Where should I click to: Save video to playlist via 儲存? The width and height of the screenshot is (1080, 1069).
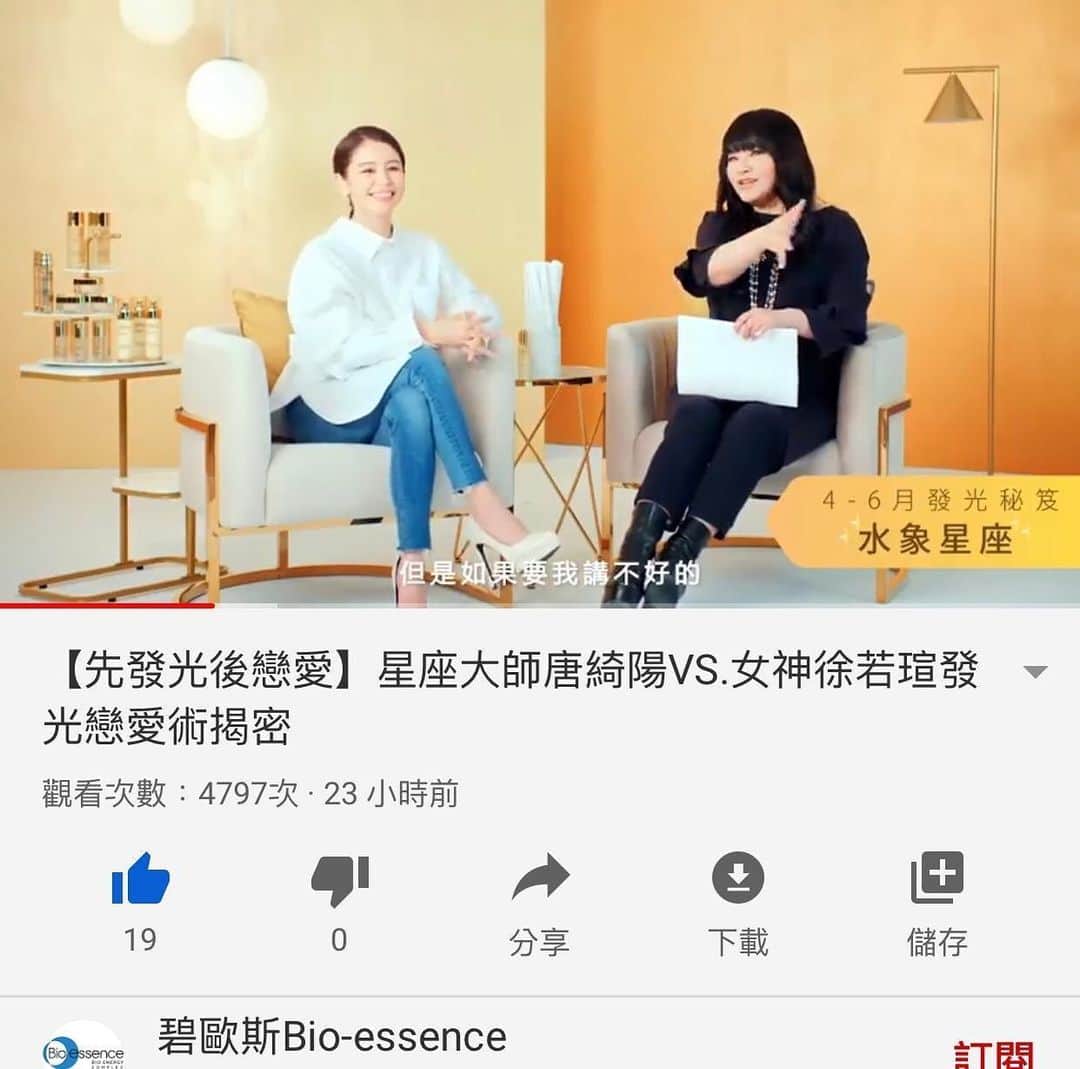pos(937,880)
